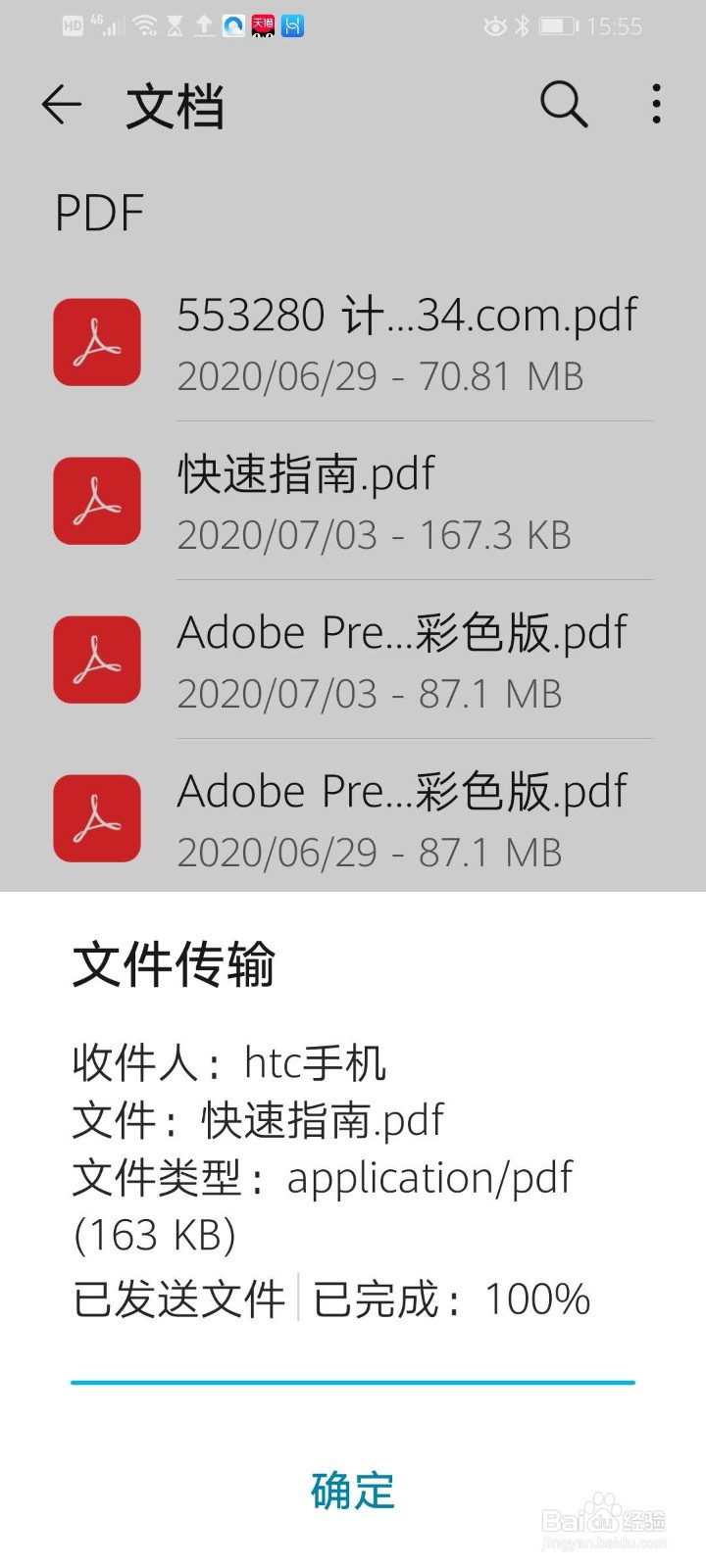Tap the battery indicator in the status bar

(x=557, y=26)
